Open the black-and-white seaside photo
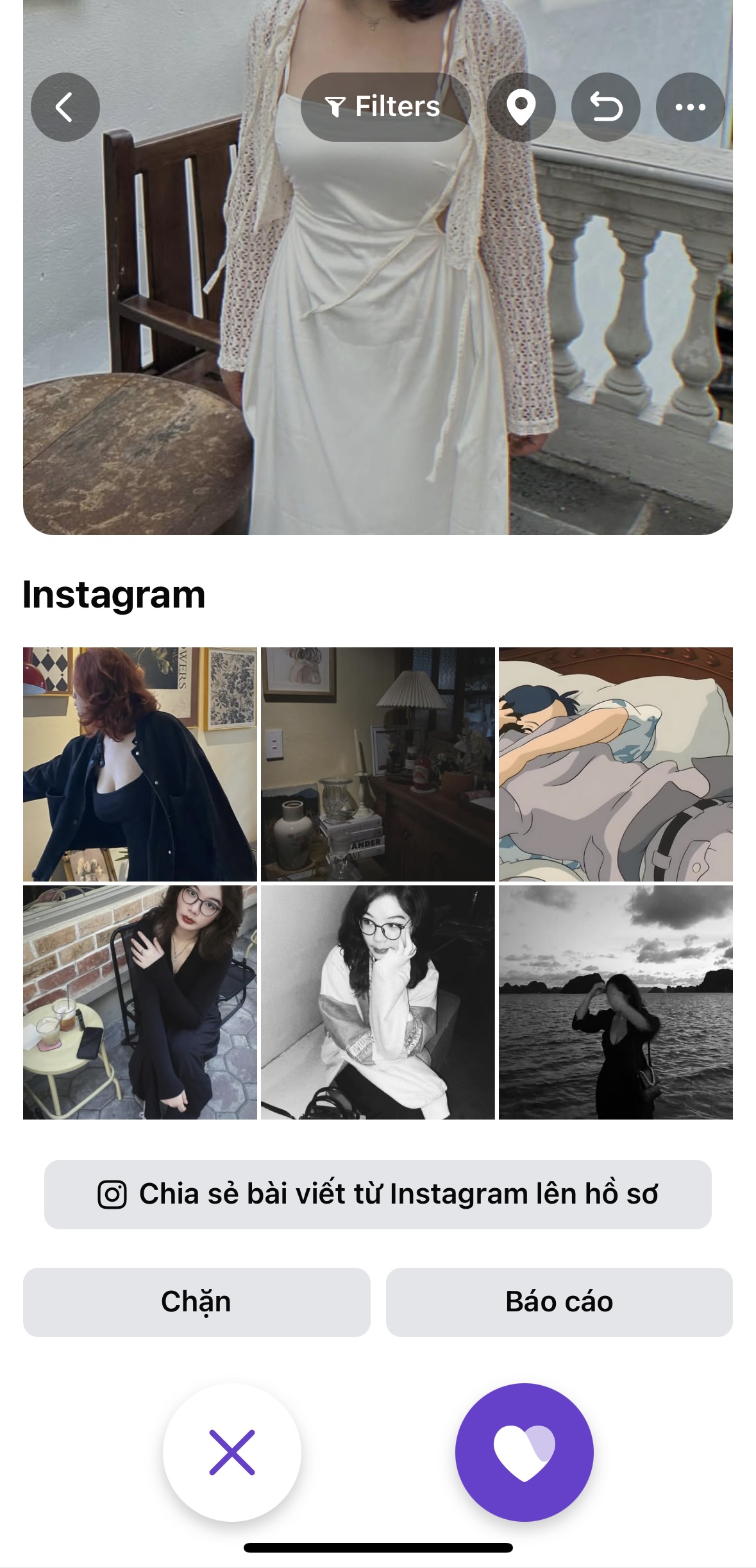The image size is (756, 1568). 616,1002
